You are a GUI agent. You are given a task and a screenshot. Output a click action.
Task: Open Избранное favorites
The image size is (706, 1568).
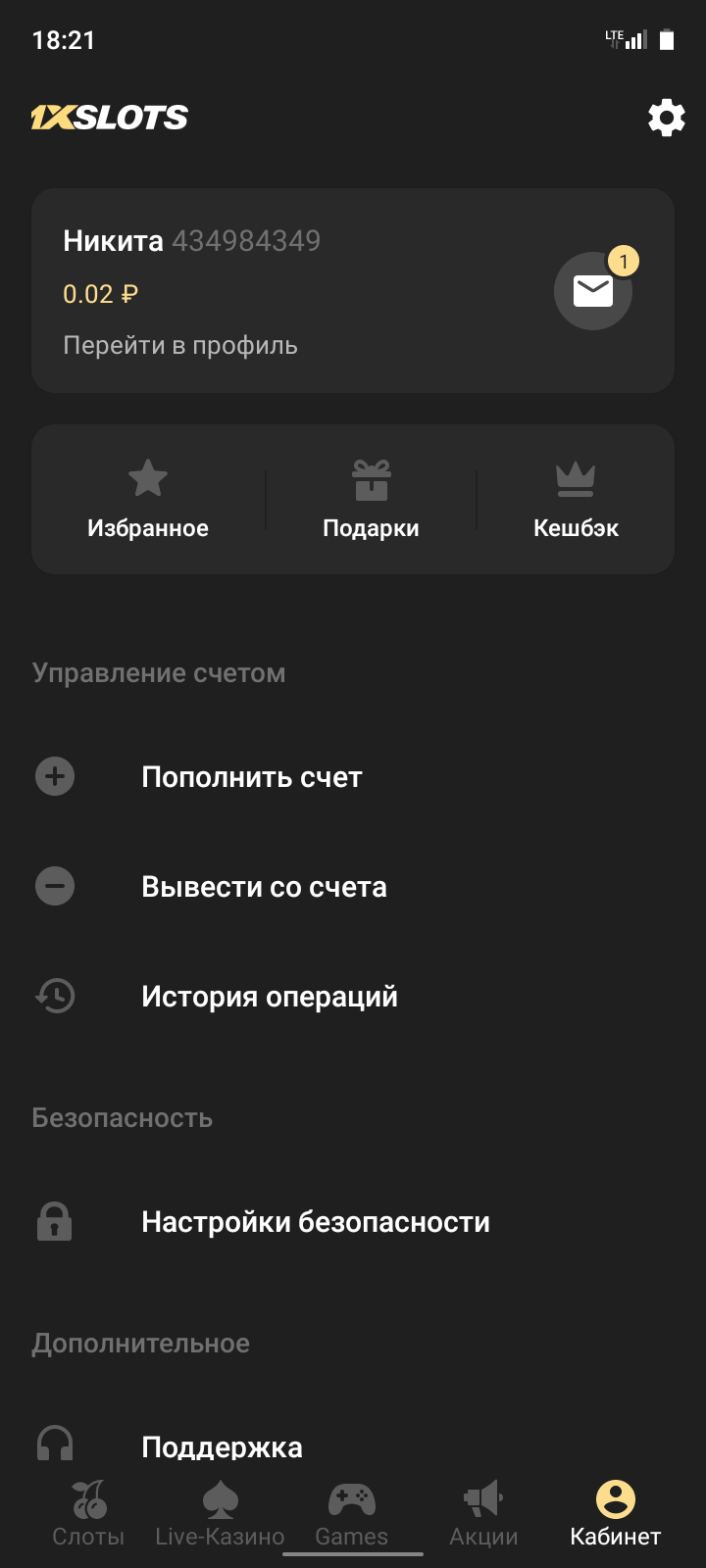point(148,500)
